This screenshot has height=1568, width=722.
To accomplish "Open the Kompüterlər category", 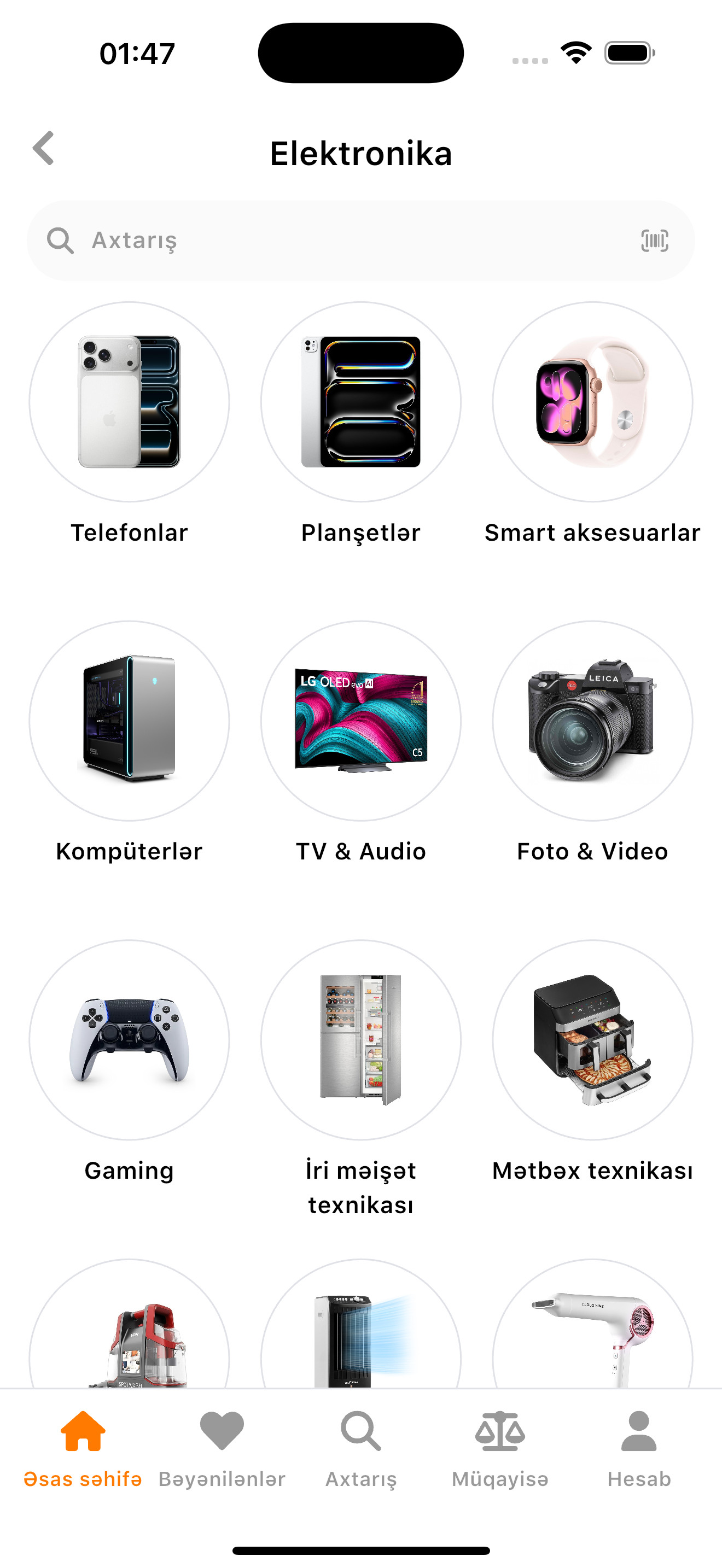I will 129,721.
